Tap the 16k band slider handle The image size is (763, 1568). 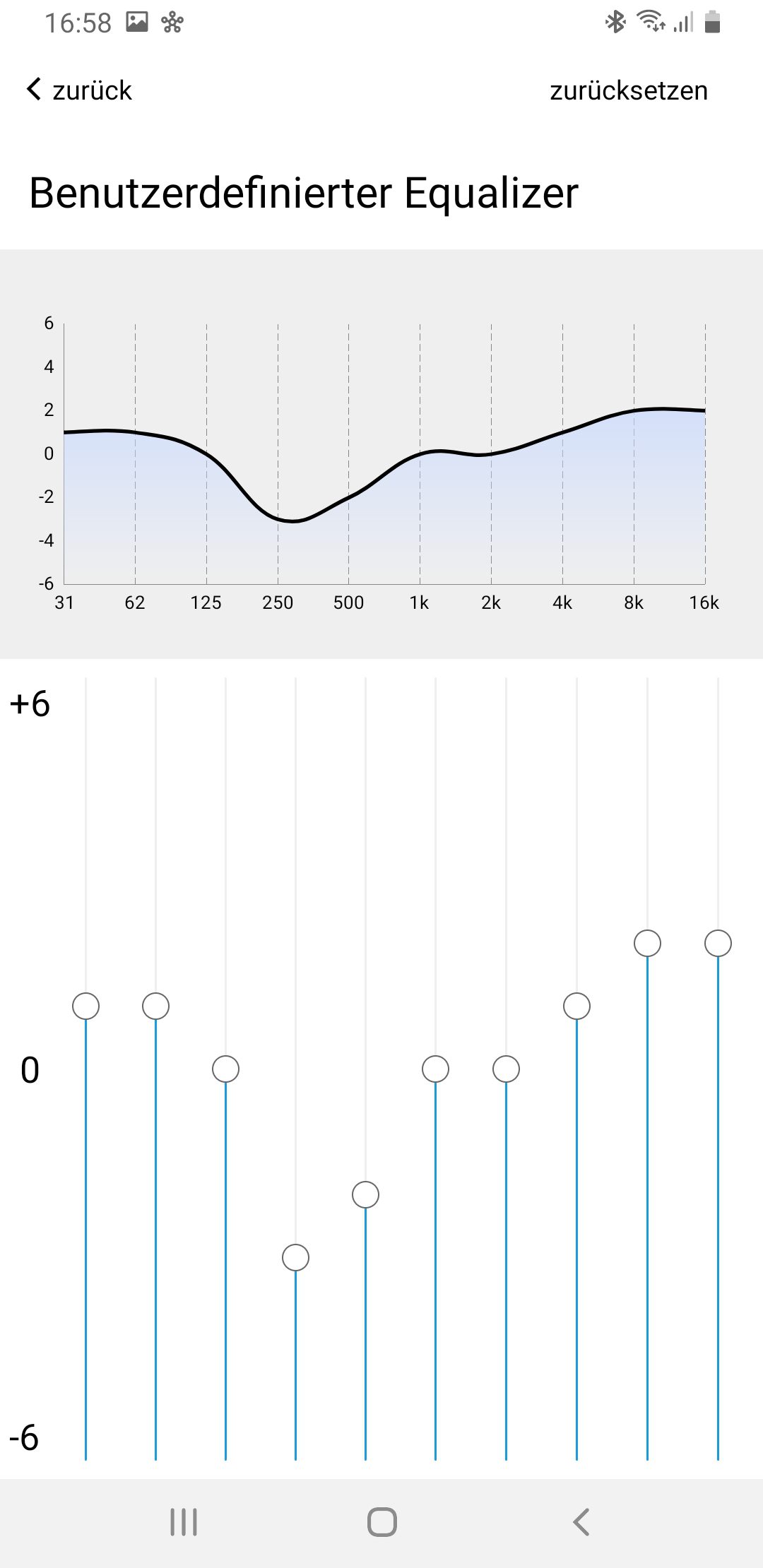pos(718,943)
